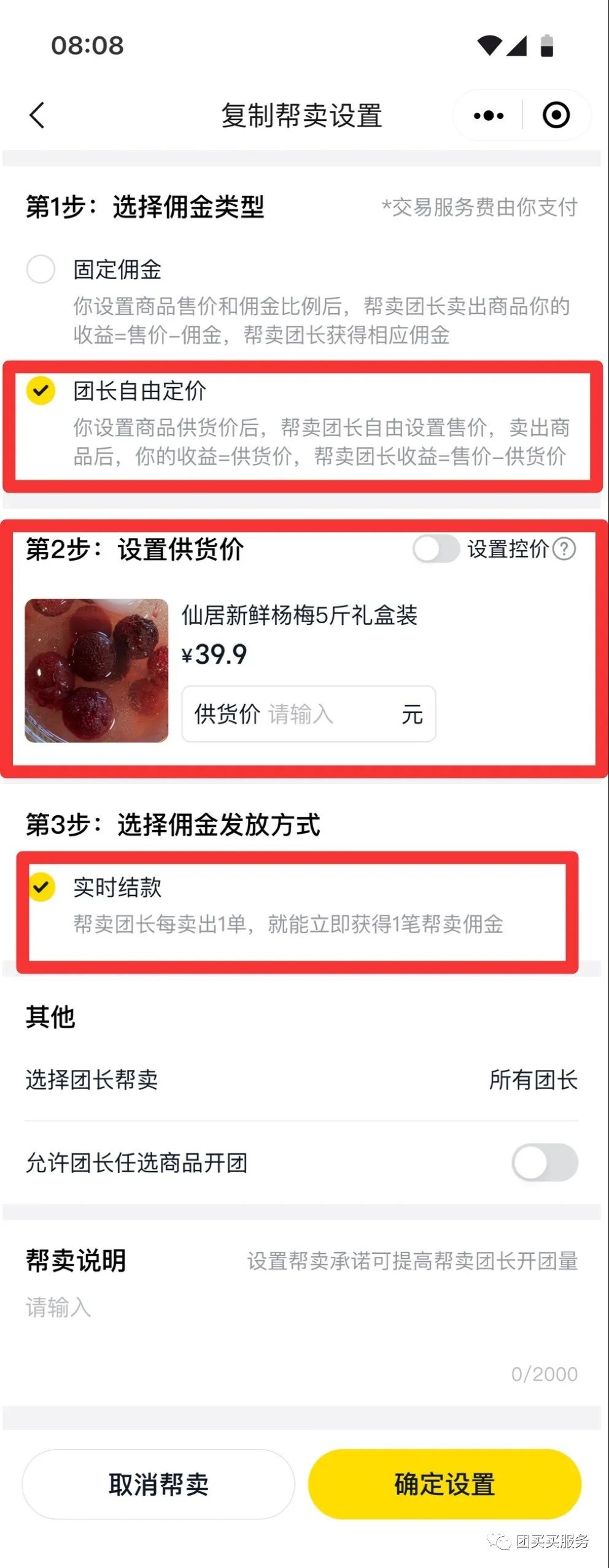Toggle the 设置控价 switch
The width and height of the screenshot is (609, 1568).
[x=436, y=548]
